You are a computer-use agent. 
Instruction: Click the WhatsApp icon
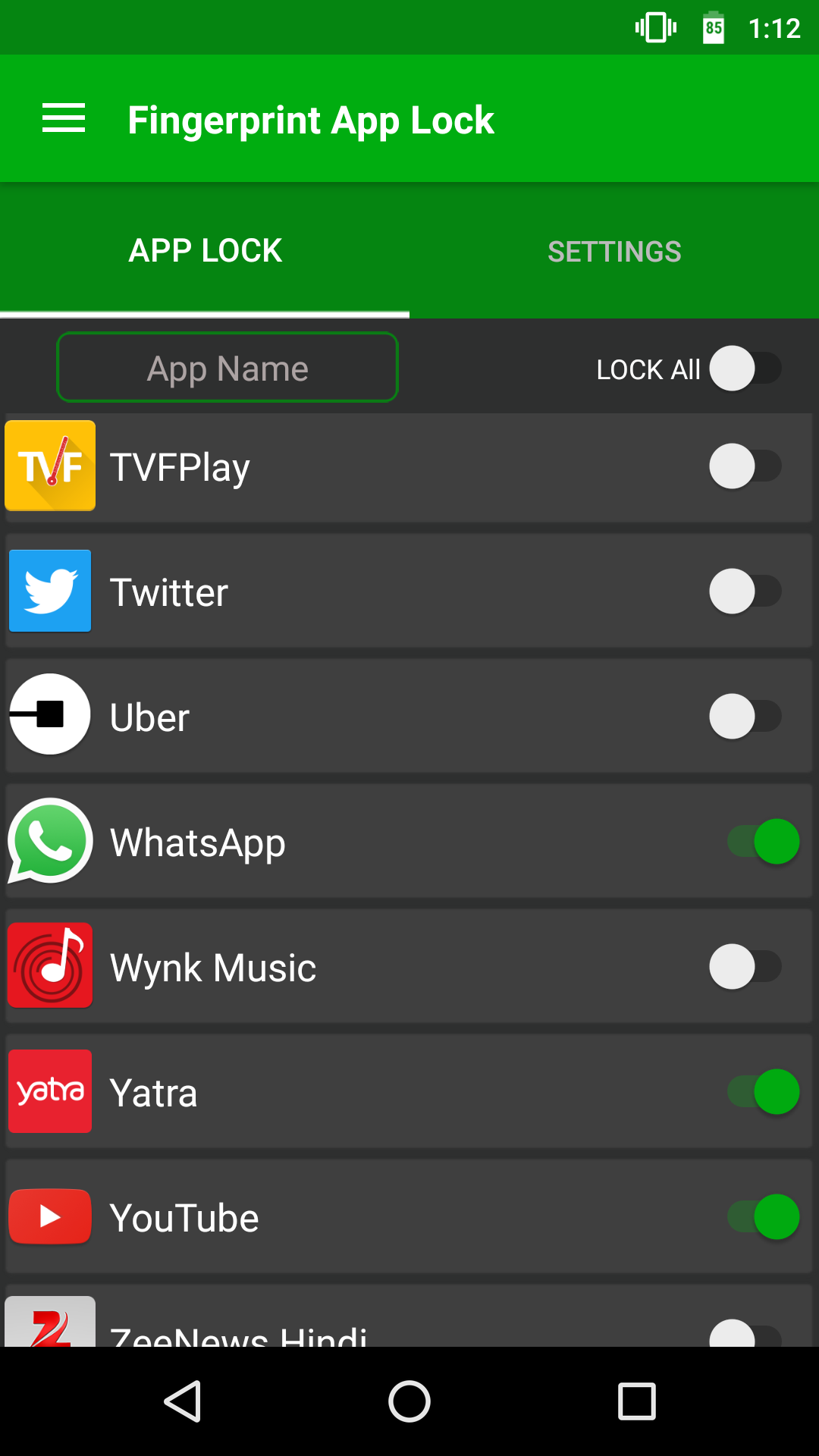(50, 842)
